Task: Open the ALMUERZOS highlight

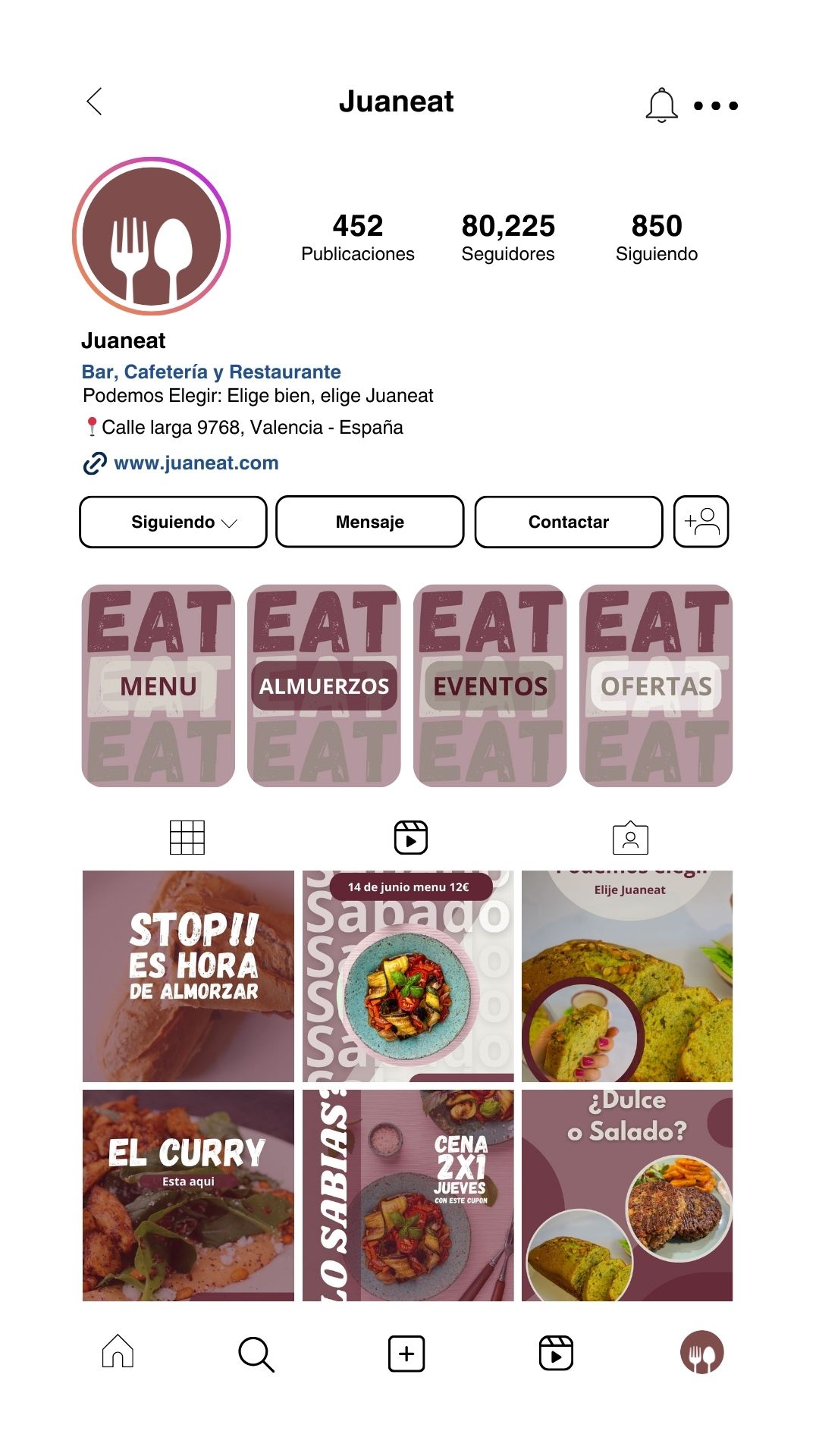Action: [324, 686]
